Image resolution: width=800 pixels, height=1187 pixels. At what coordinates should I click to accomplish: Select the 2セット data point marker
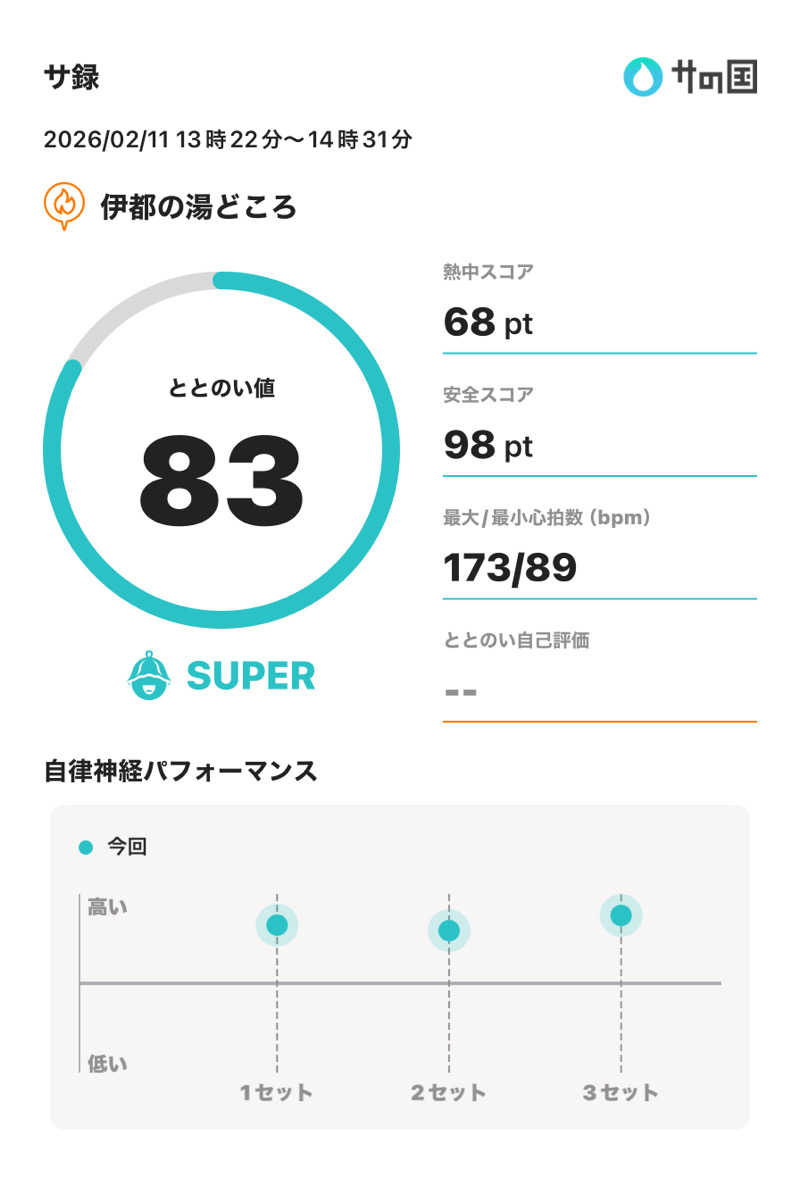(448, 930)
